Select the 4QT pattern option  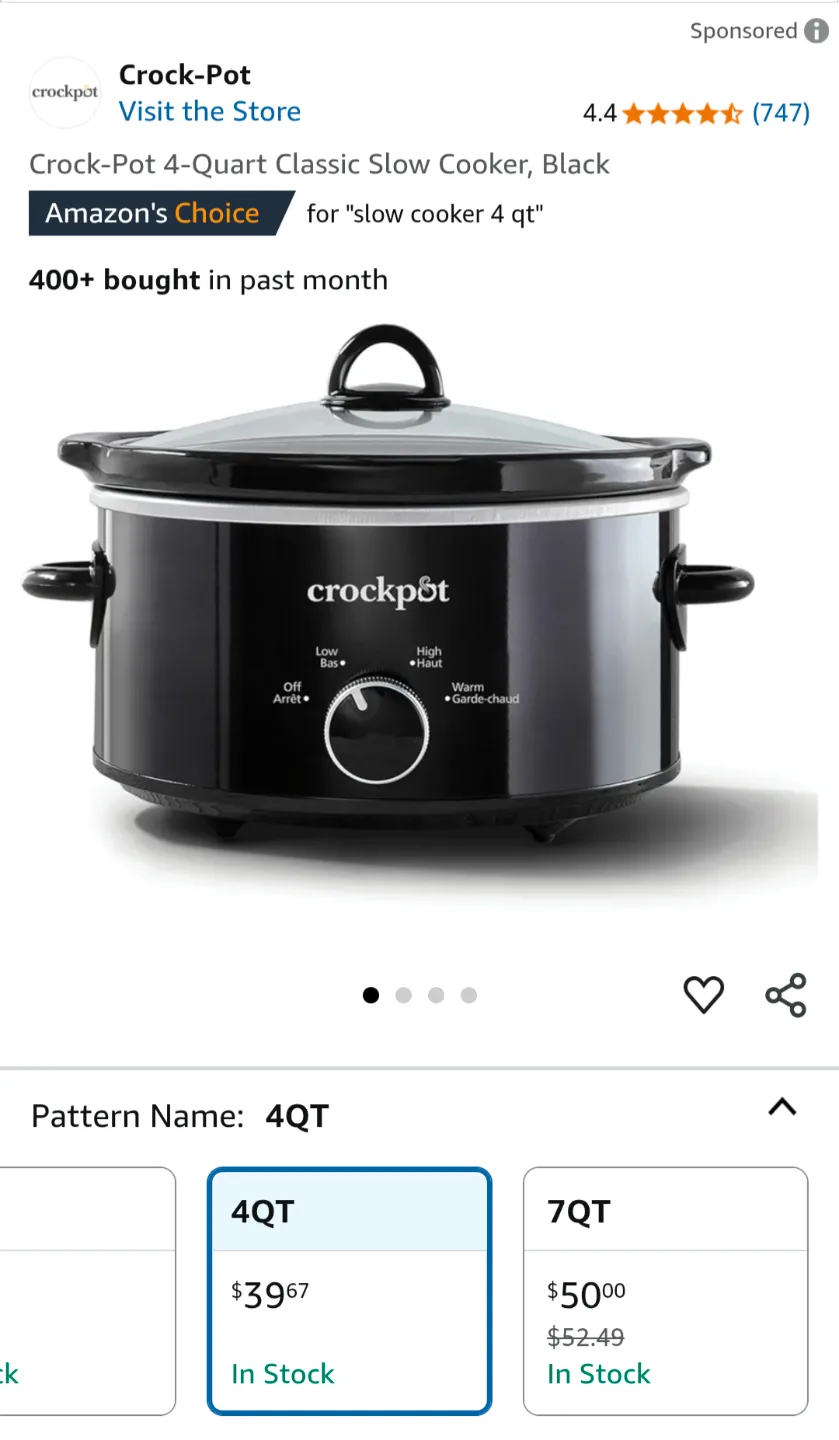pyautogui.click(x=349, y=1292)
